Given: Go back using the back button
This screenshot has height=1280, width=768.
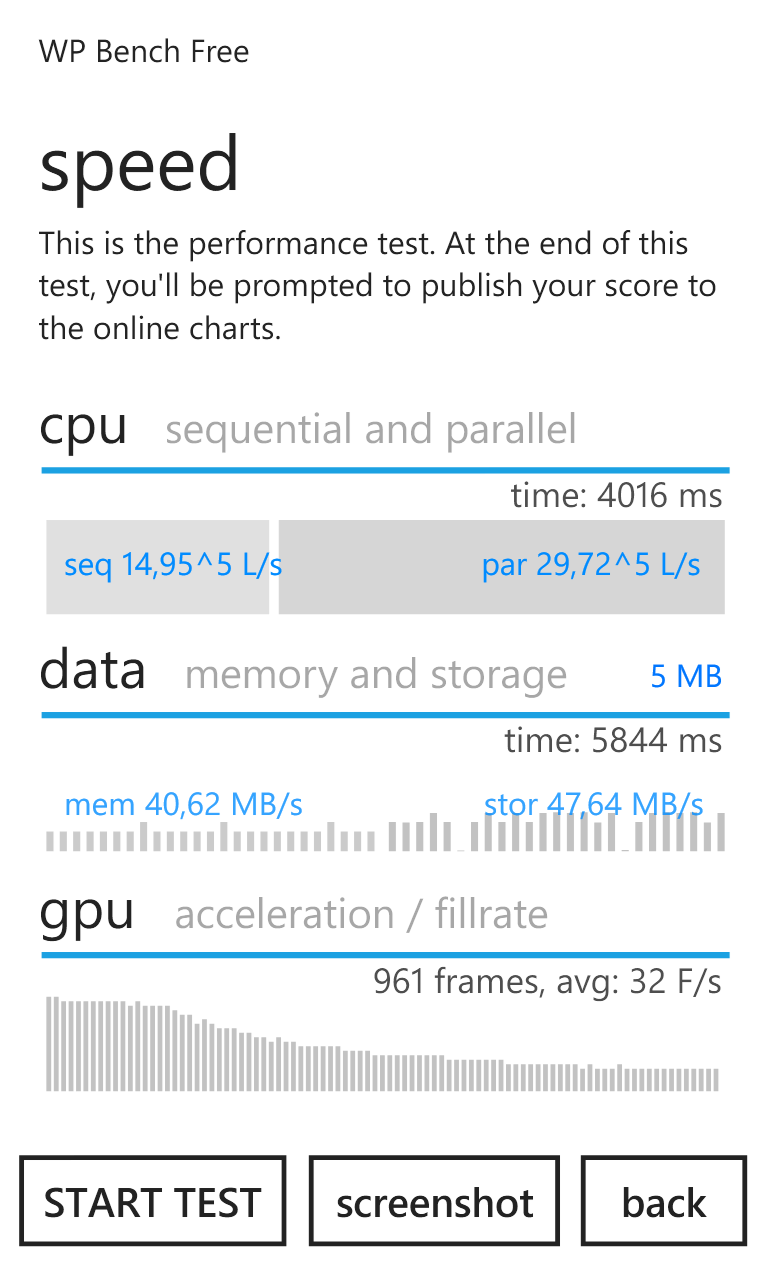Looking at the screenshot, I should pyautogui.click(x=664, y=1201).
